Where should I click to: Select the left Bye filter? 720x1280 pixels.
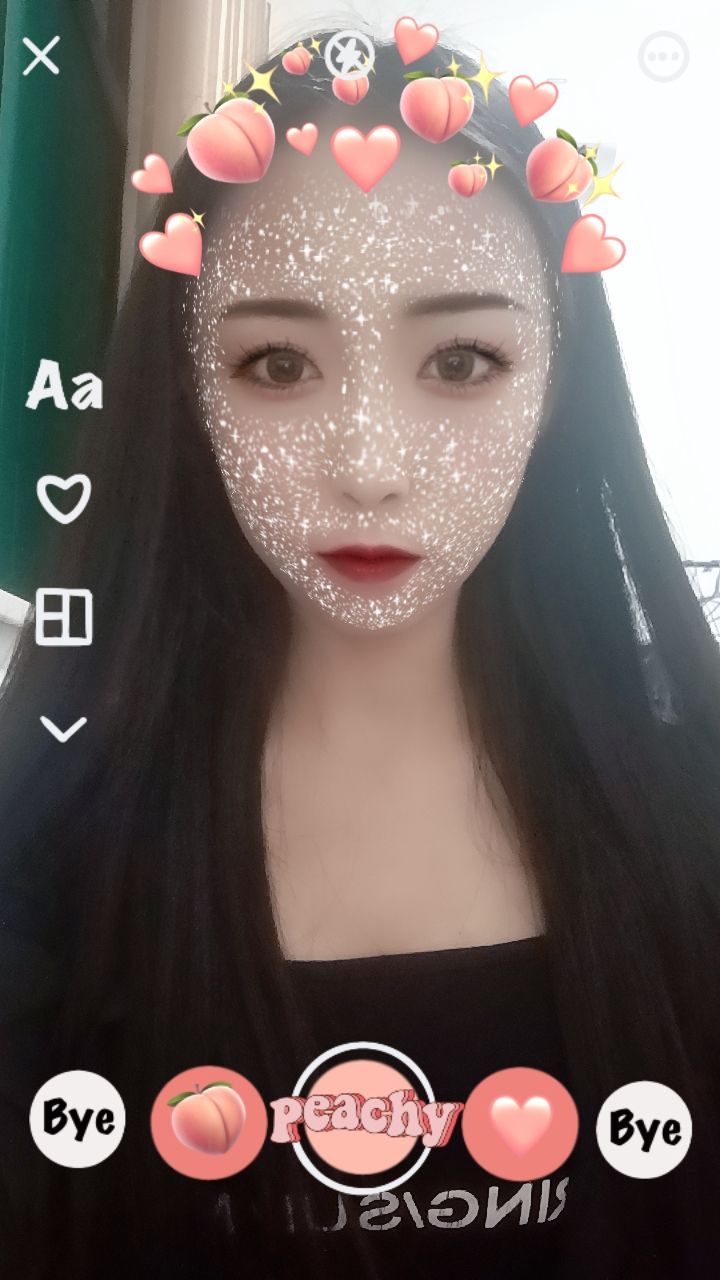coord(77,1119)
